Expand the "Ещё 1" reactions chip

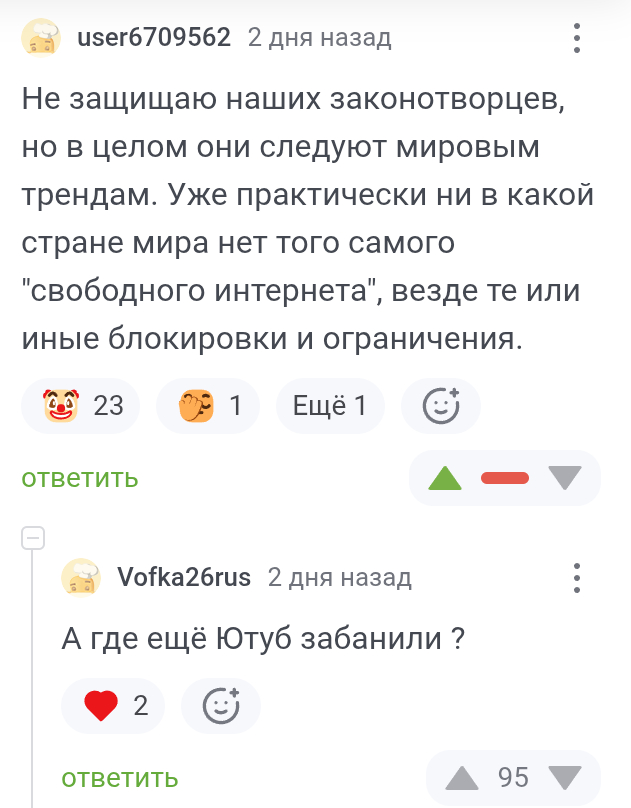pyautogui.click(x=329, y=406)
